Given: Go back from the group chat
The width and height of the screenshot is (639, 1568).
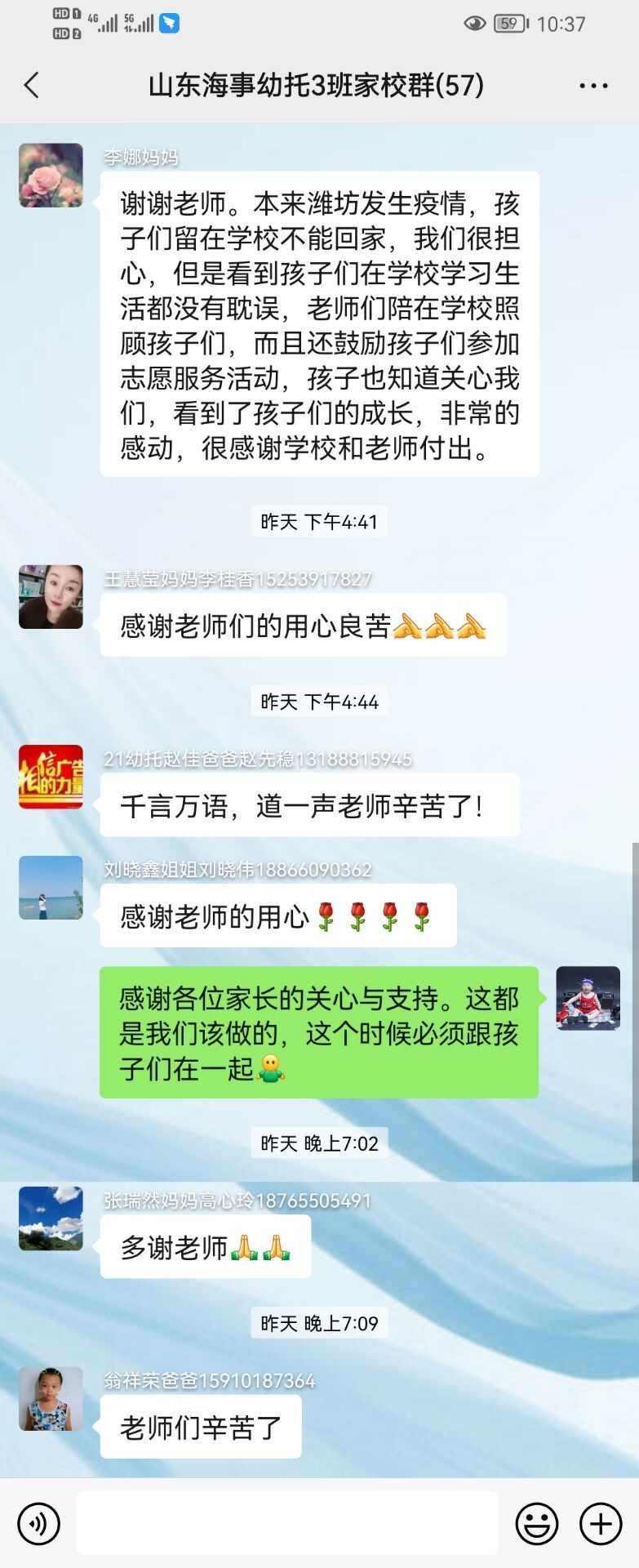Looking at the screenshot, I should (32, 85).
